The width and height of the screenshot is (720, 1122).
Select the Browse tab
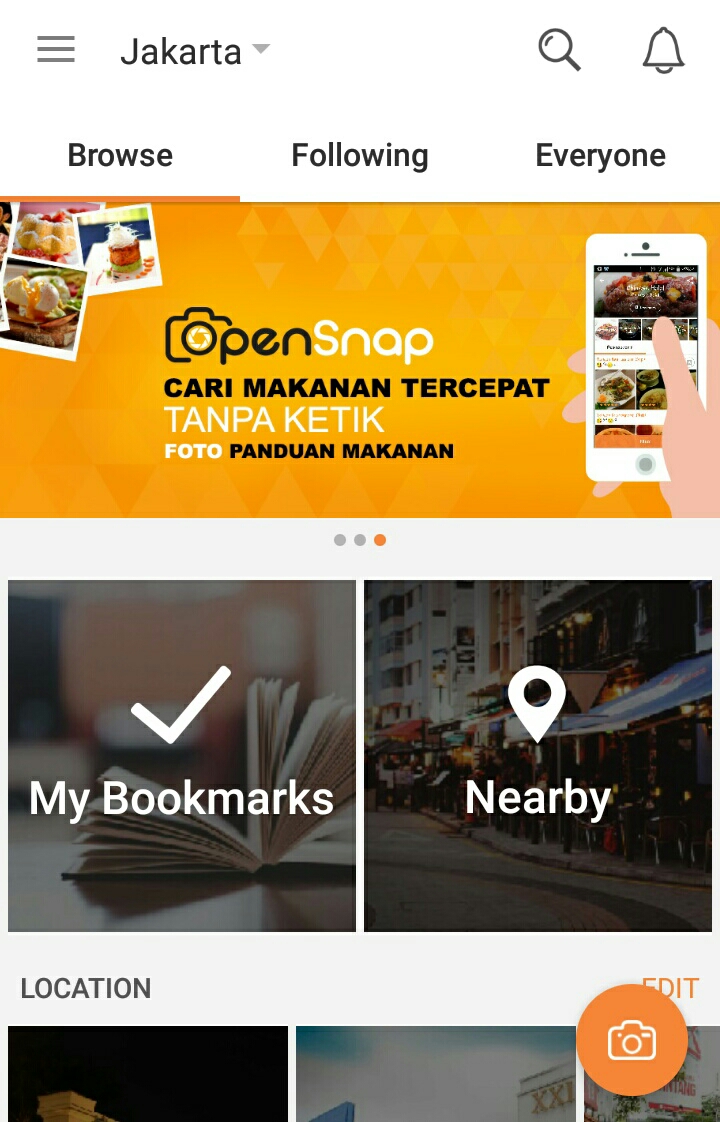(120, 156)
